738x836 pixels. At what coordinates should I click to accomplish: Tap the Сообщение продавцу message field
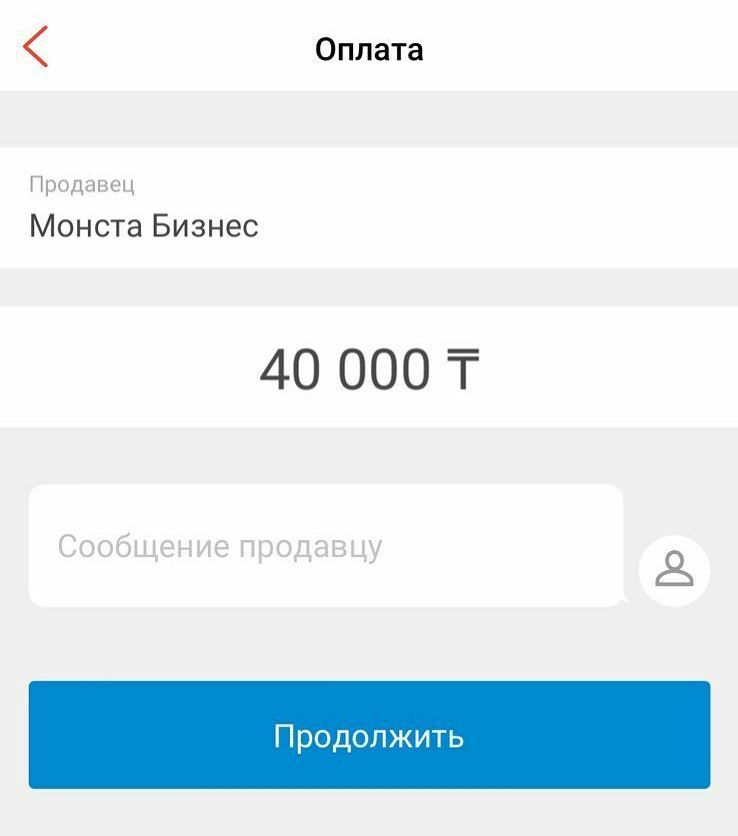coord(325,546)
